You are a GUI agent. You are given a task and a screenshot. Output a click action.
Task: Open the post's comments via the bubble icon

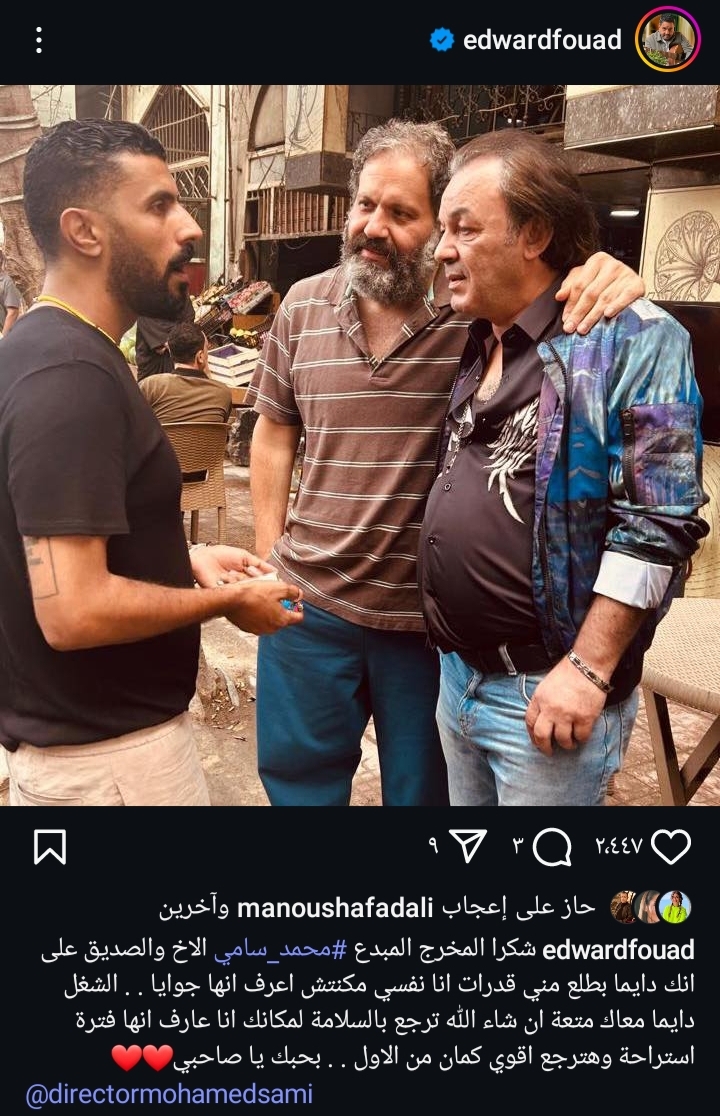pos(551,848)
